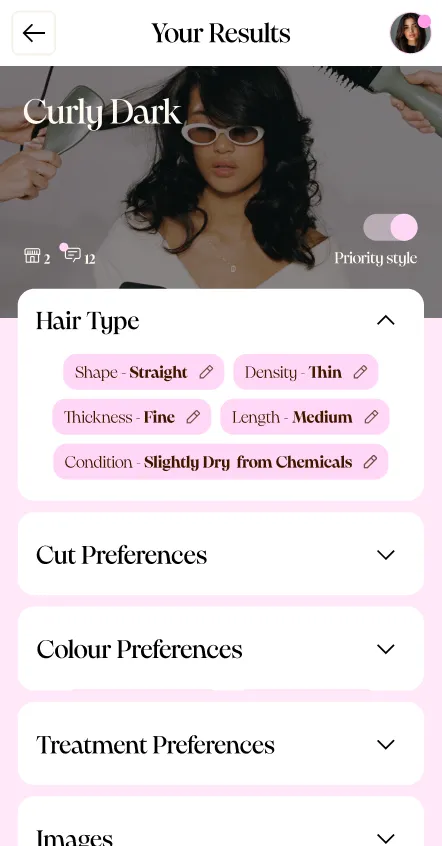This screenshot has width=442, height=846.
Task: Expand the Images section
Action: click(x=221, y=822)
